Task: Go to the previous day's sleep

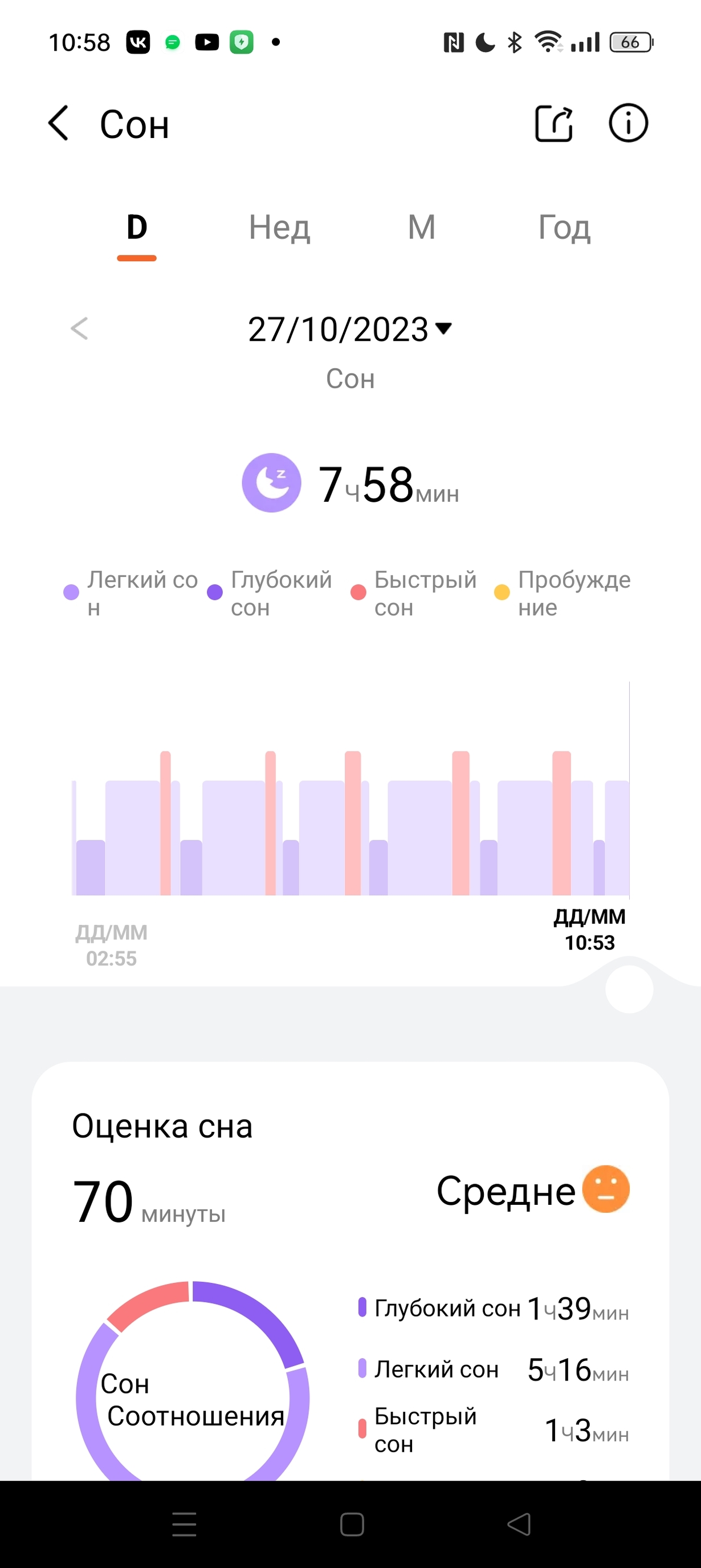Action: pos(79,328)
